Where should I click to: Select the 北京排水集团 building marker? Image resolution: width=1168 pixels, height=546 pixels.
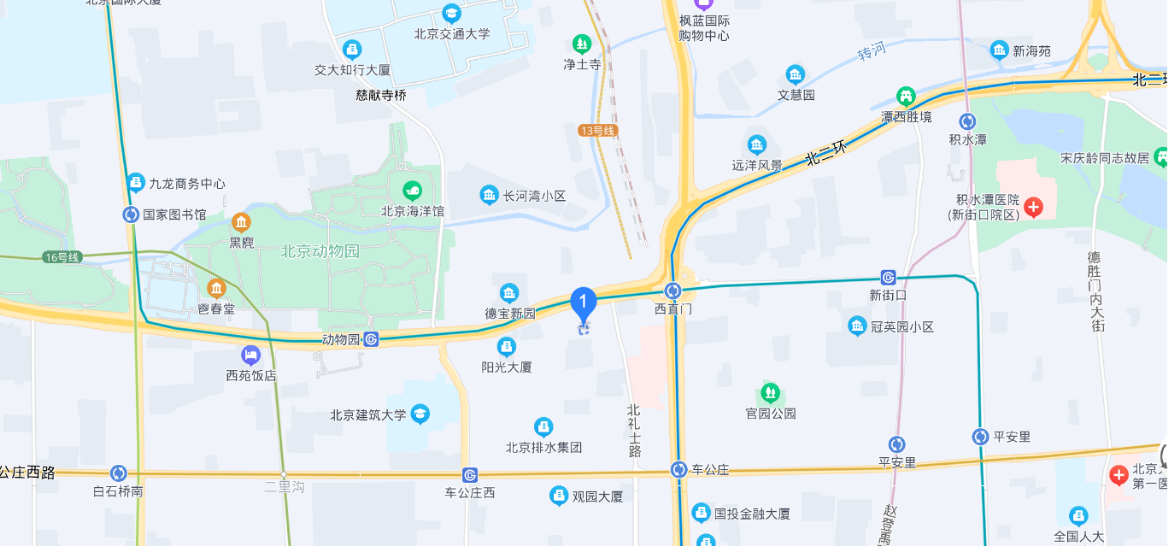pyautogui.click(x=543, y=427)
